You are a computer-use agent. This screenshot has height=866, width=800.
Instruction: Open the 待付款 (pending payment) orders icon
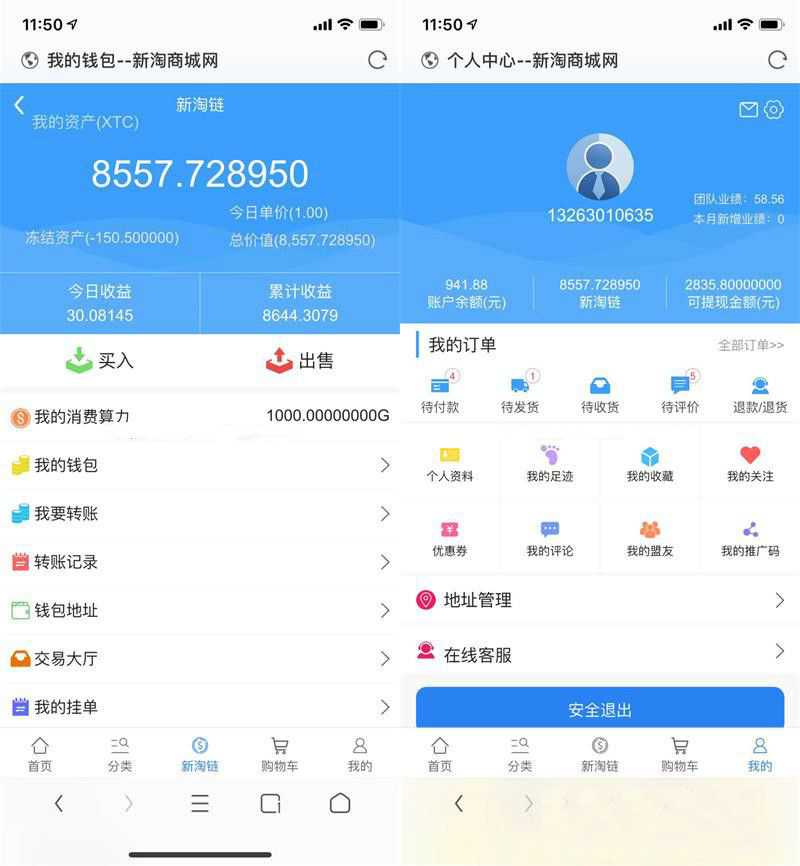click(x=440, y=389)
